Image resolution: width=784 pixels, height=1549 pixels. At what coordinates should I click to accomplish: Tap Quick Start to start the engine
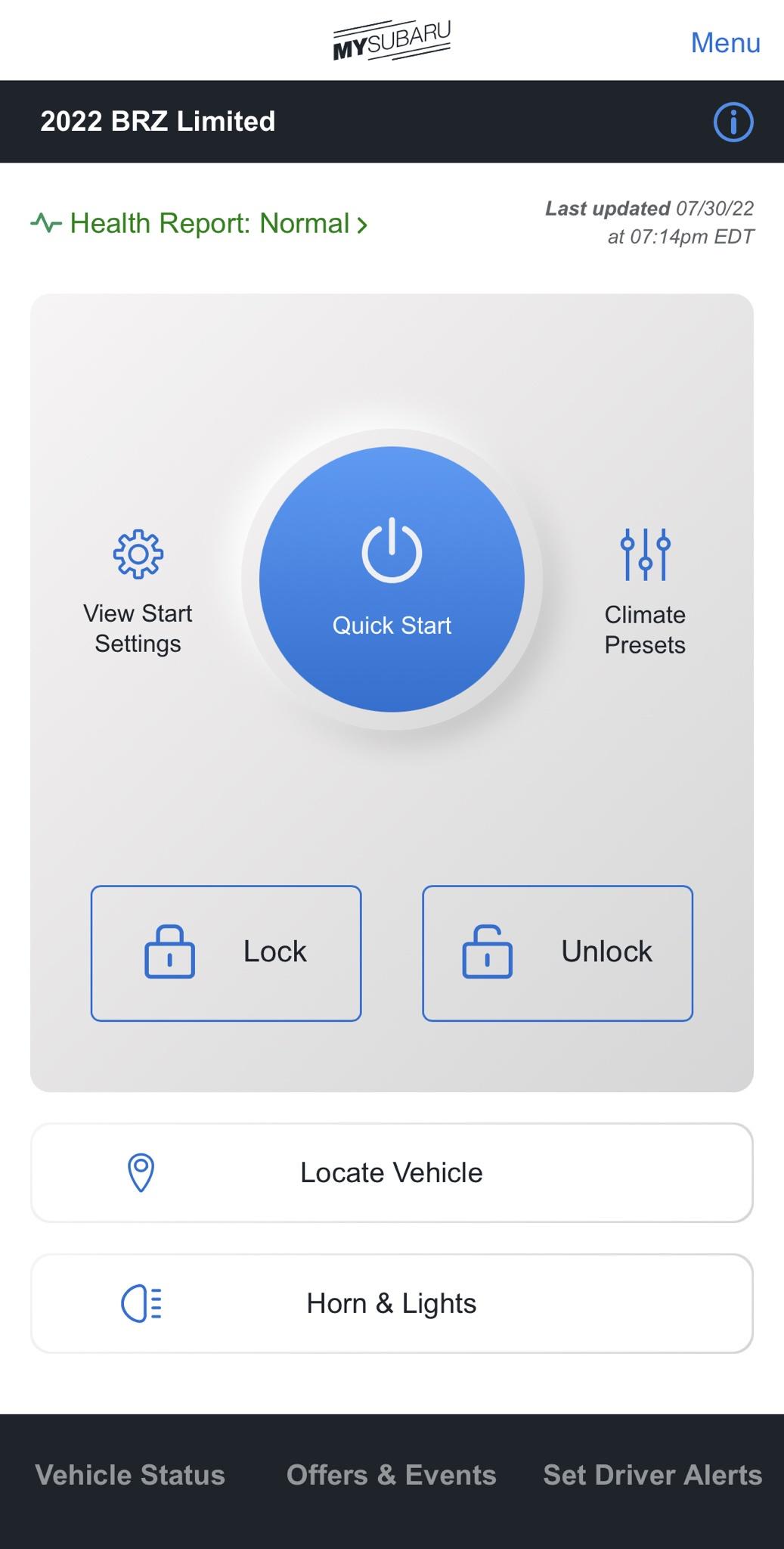click(x=392, y=579)
